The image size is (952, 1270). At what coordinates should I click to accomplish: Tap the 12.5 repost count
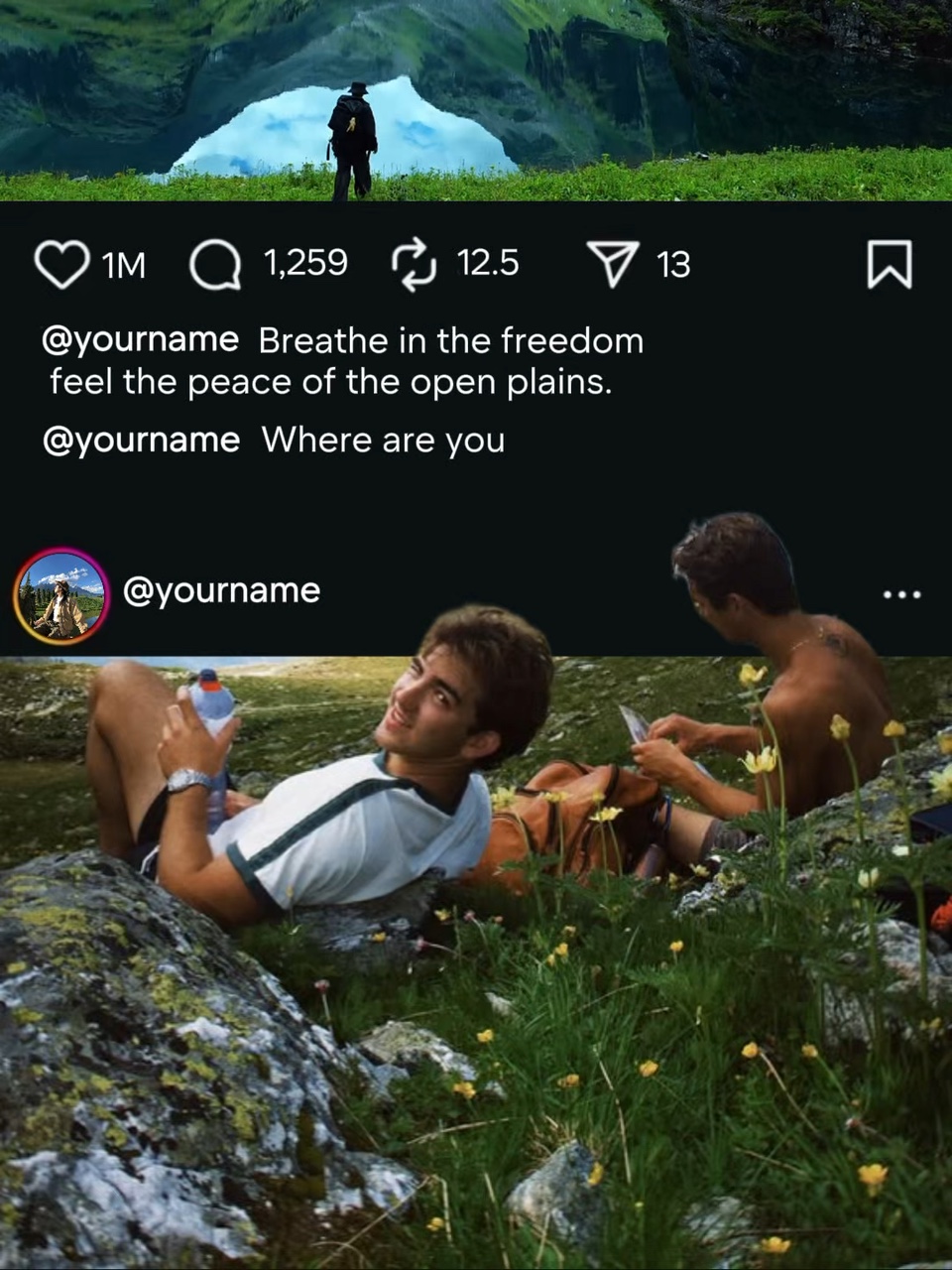[487, 263]
